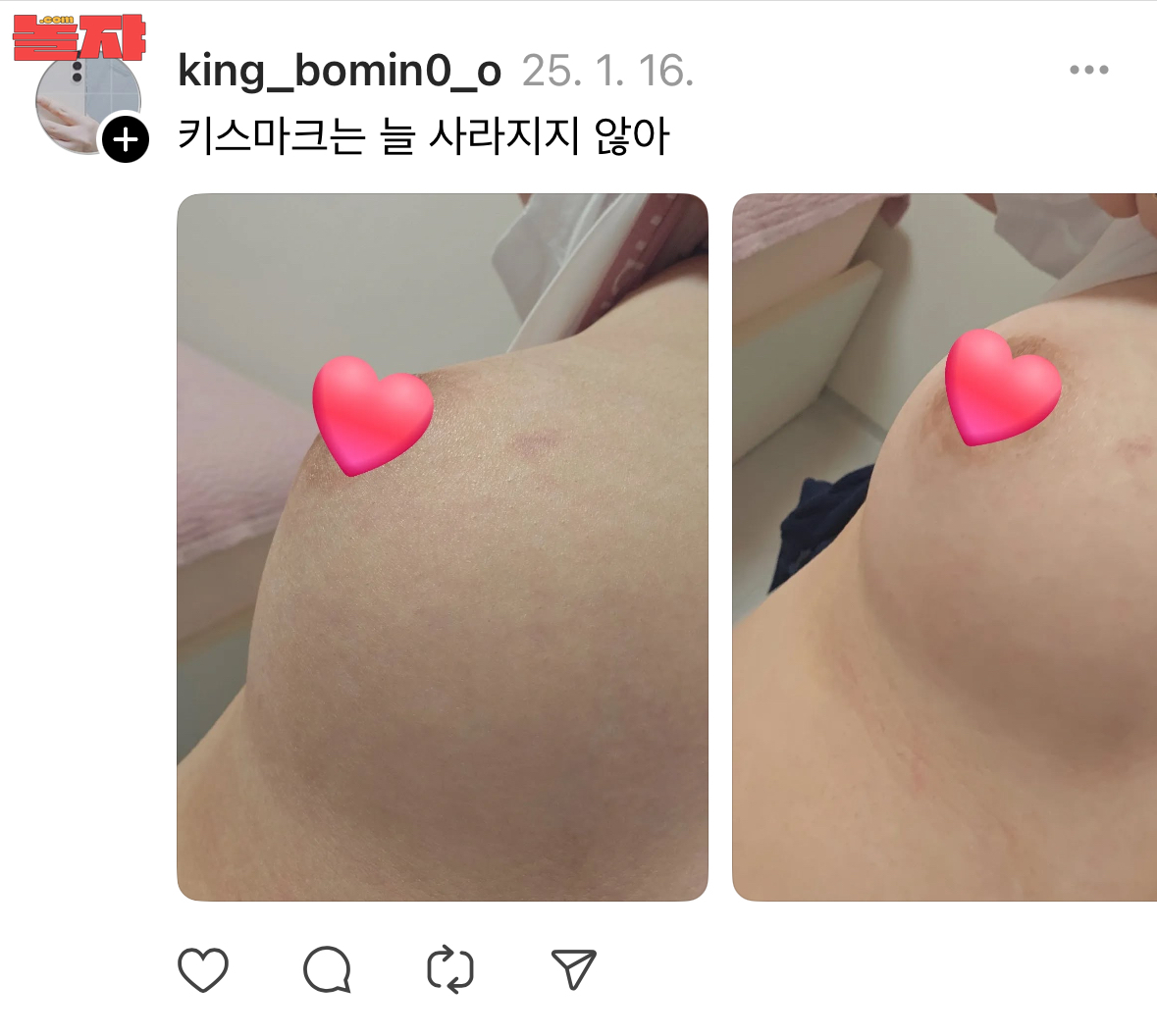Repost this thread
The height and width of the screenshot is (1036, 1157).
450,970
